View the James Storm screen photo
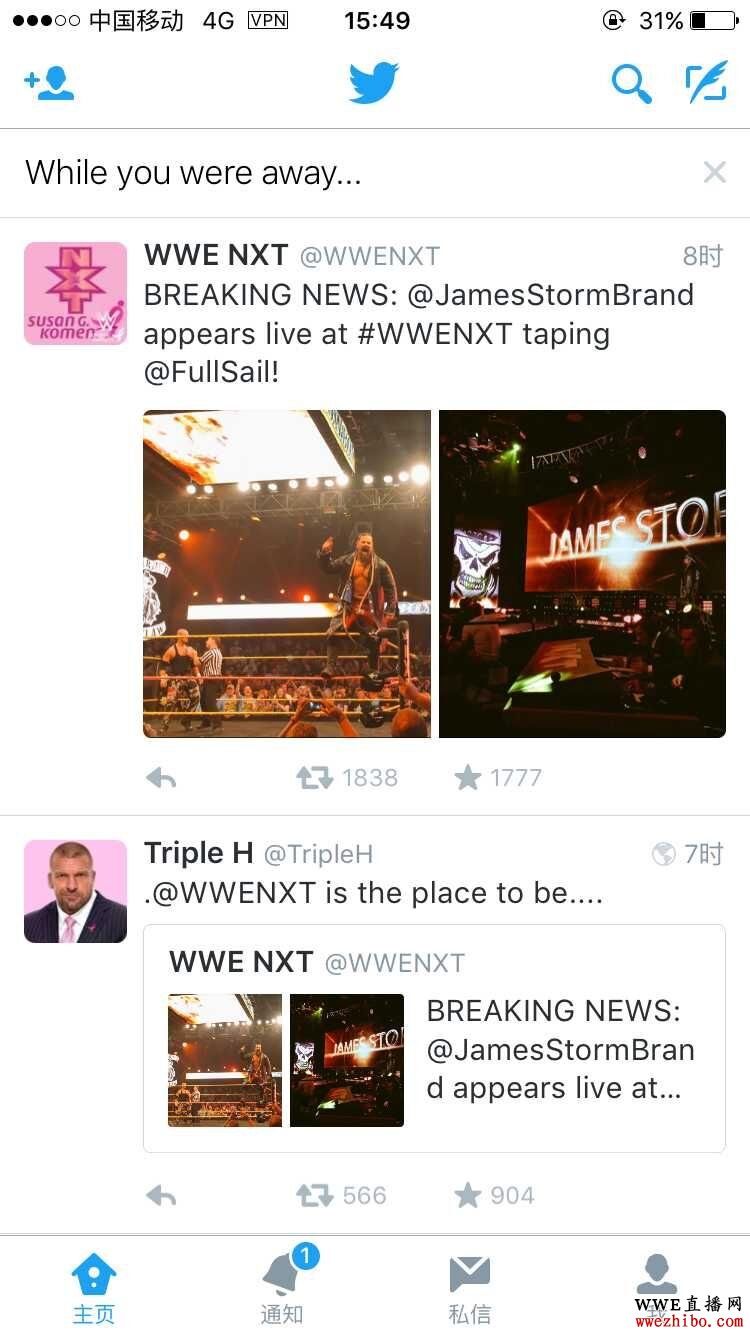The width and height of the screenshot is (750, 1334). point(582,573)
